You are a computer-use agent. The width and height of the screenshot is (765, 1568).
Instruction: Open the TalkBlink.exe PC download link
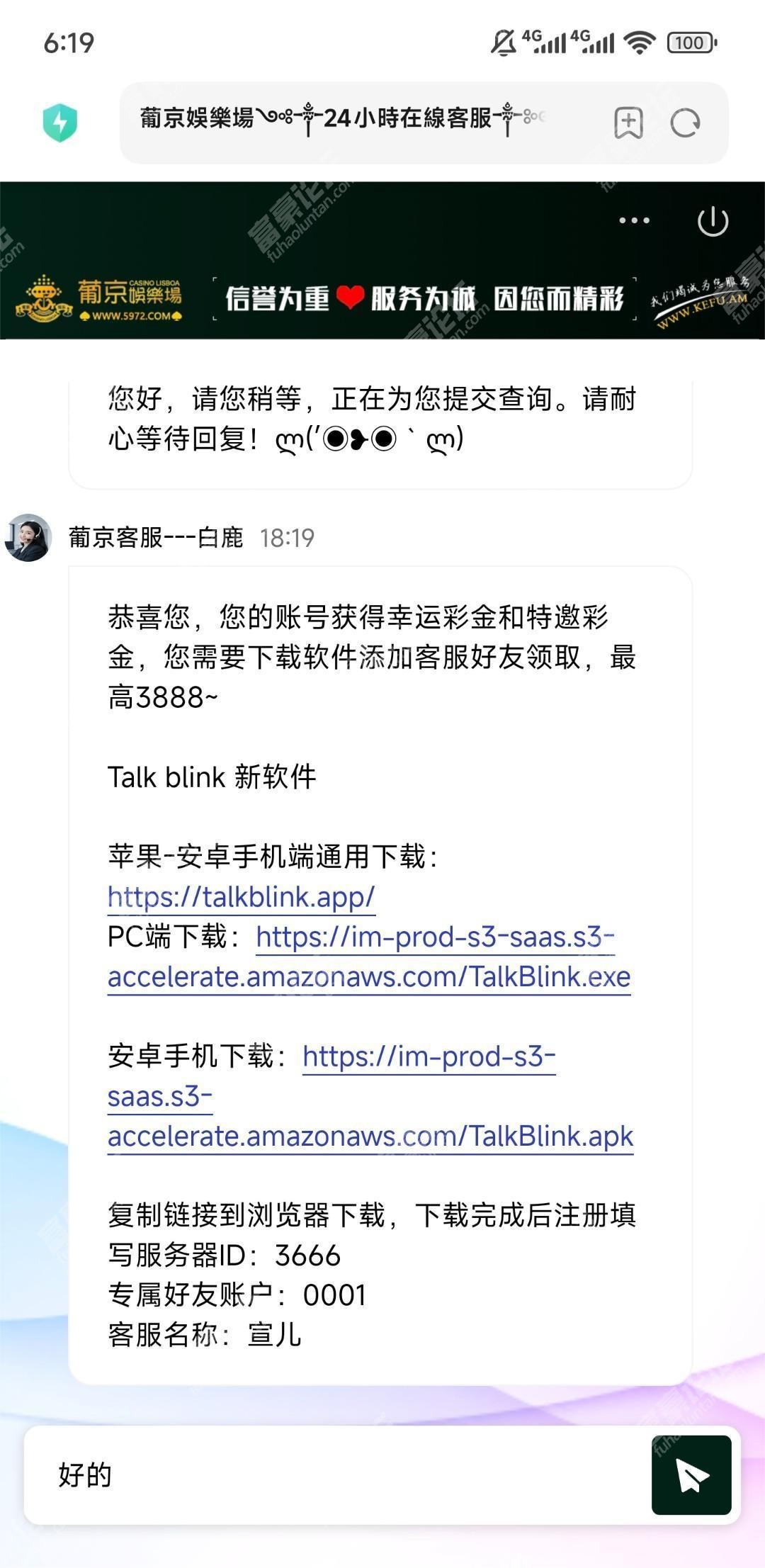coord(368,976)
